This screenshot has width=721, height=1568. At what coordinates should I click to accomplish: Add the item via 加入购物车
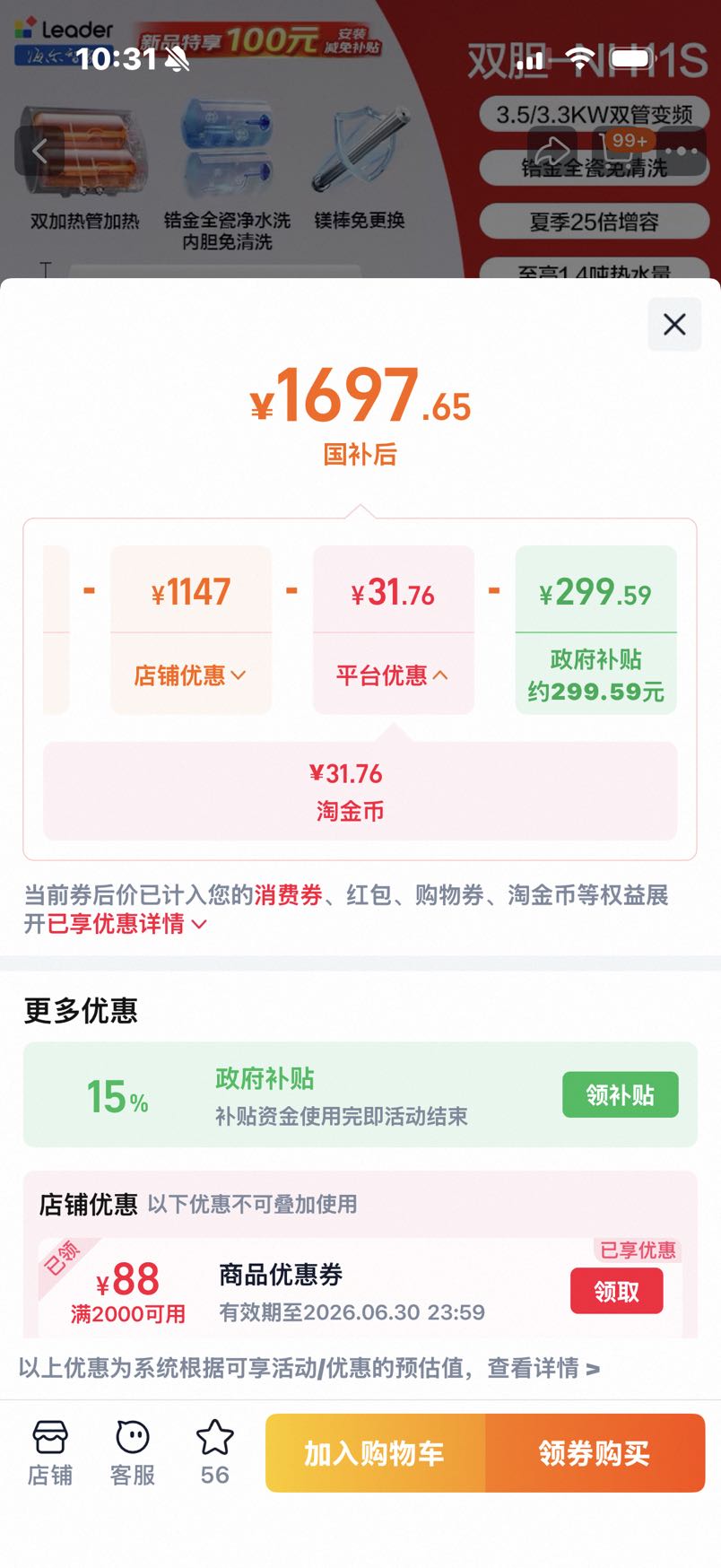(x=375, y=1453)
